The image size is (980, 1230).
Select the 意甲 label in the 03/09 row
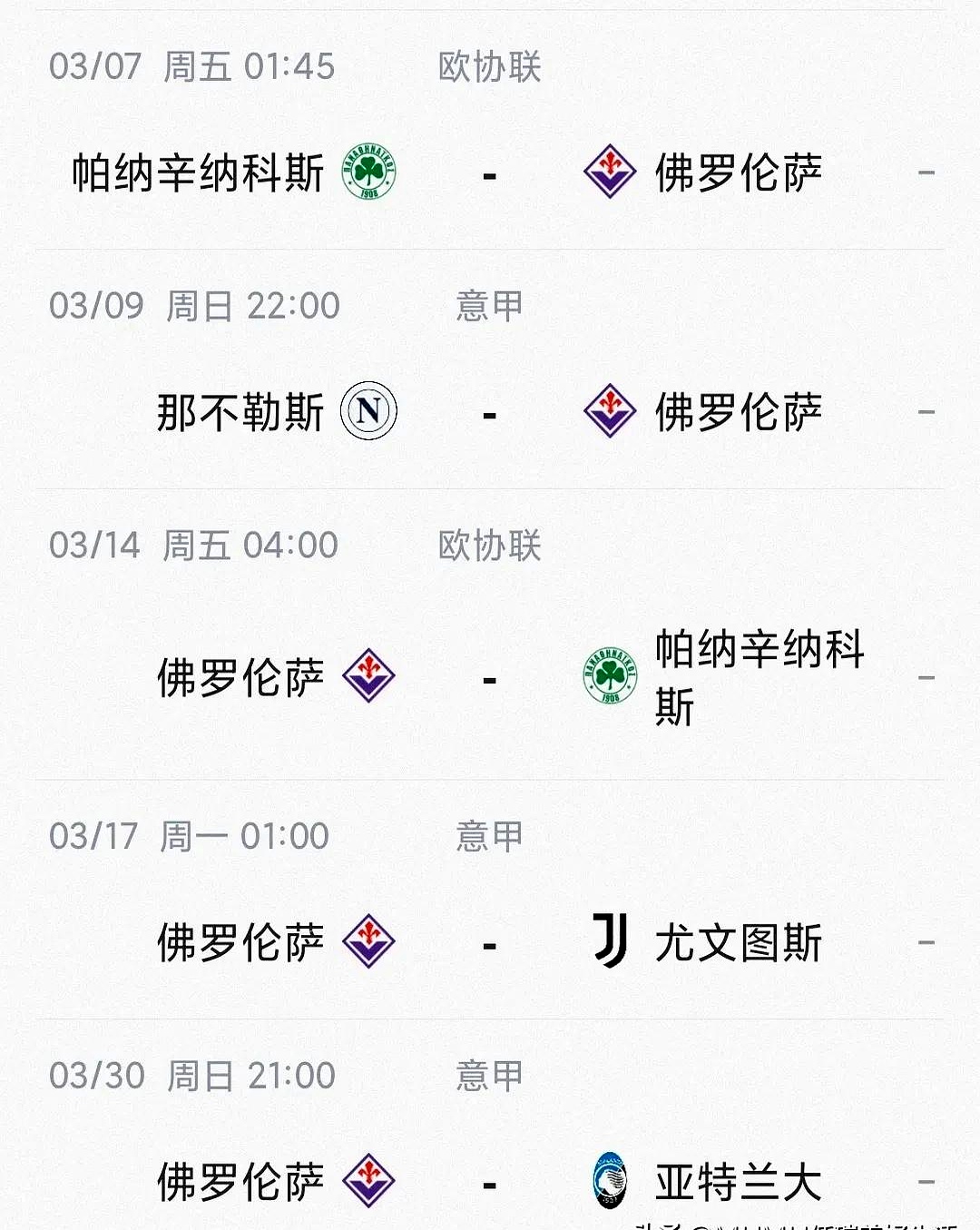(488, 307)
